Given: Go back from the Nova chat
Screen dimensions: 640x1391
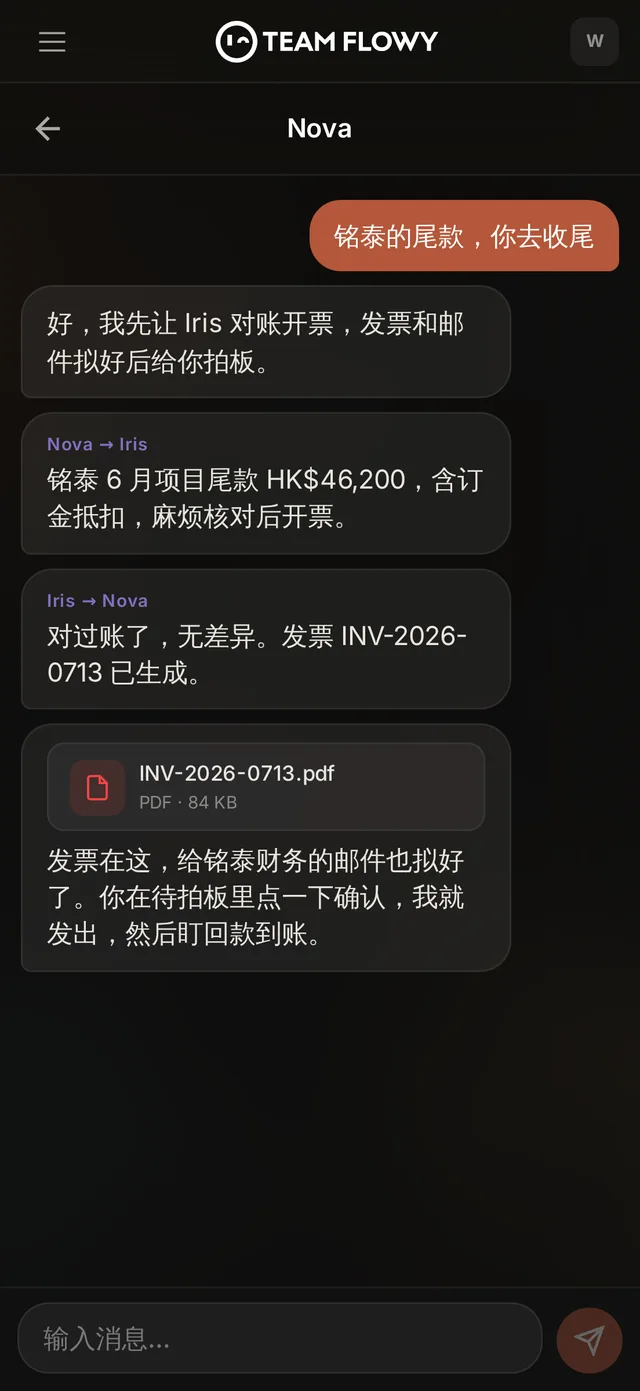Looking at the screenshot, I should [48, 128].
